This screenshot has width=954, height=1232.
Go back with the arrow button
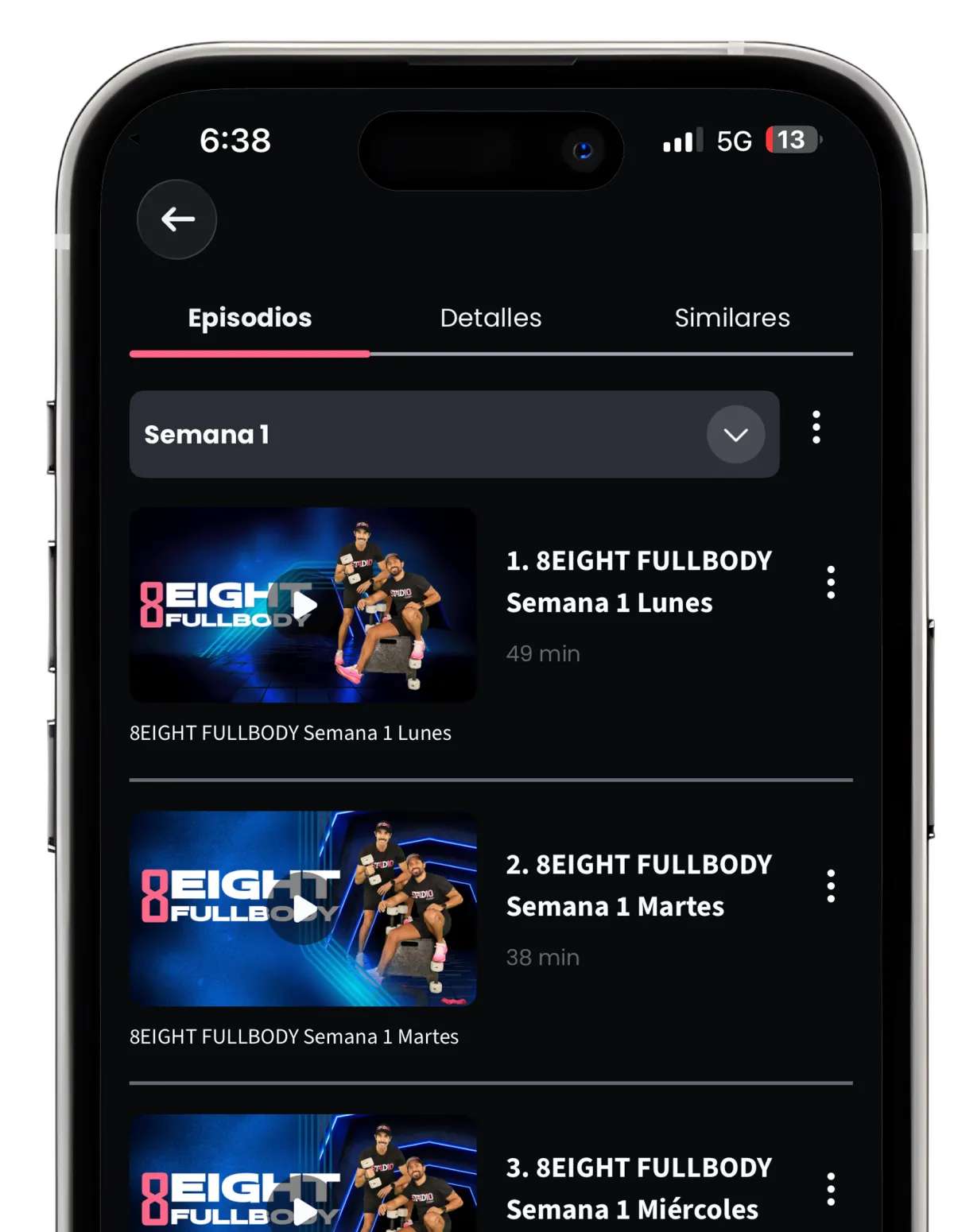pos(176,219)
